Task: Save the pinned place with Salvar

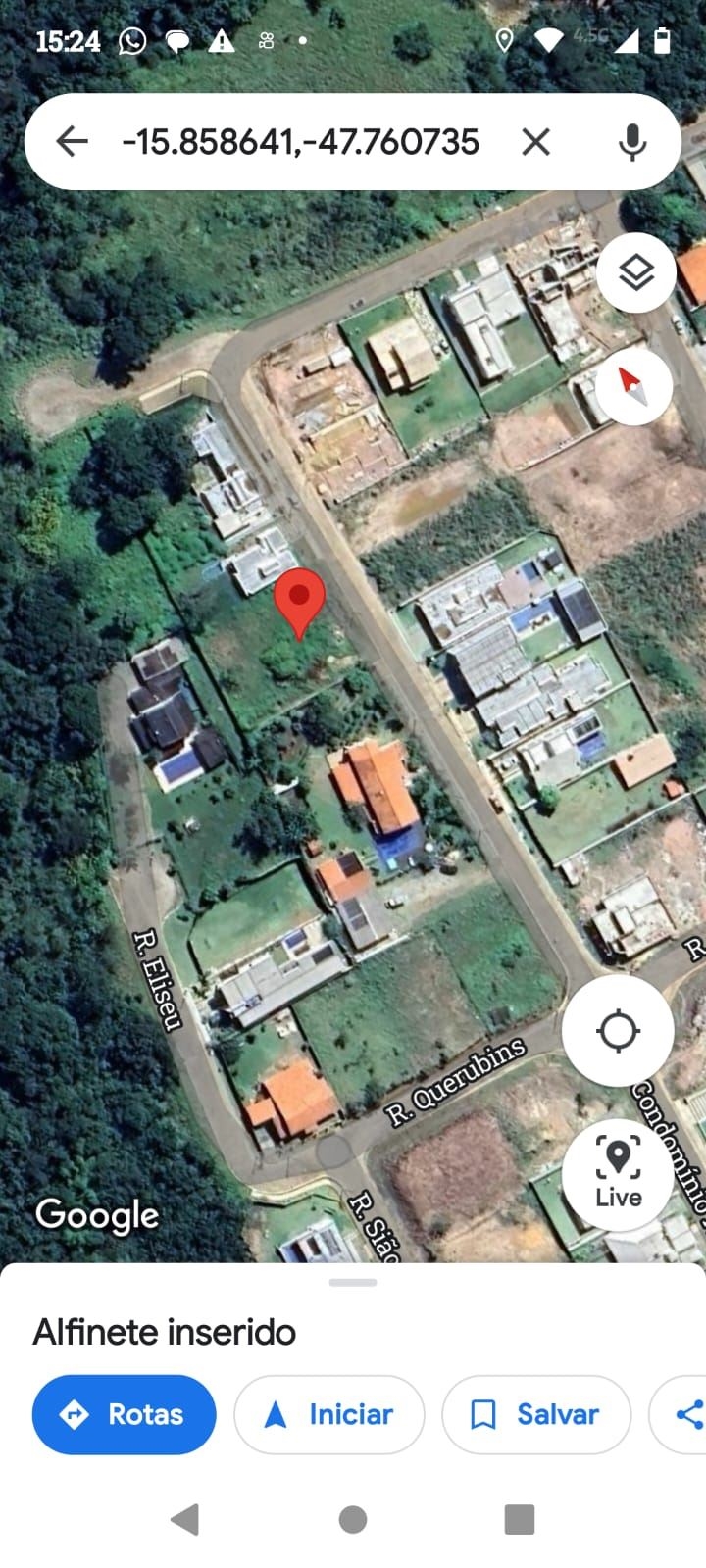Action: pos(535,1414)
